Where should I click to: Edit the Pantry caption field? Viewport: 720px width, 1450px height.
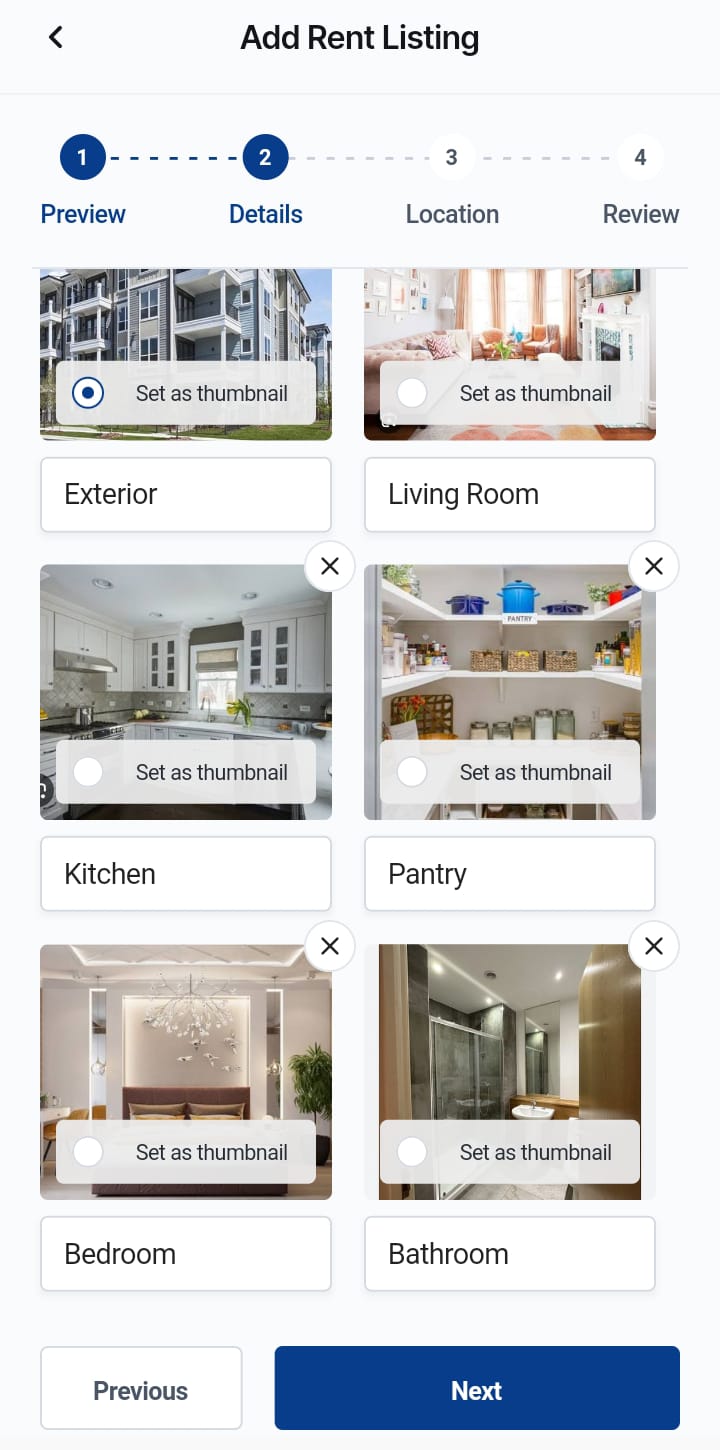(x=510, y=874)
